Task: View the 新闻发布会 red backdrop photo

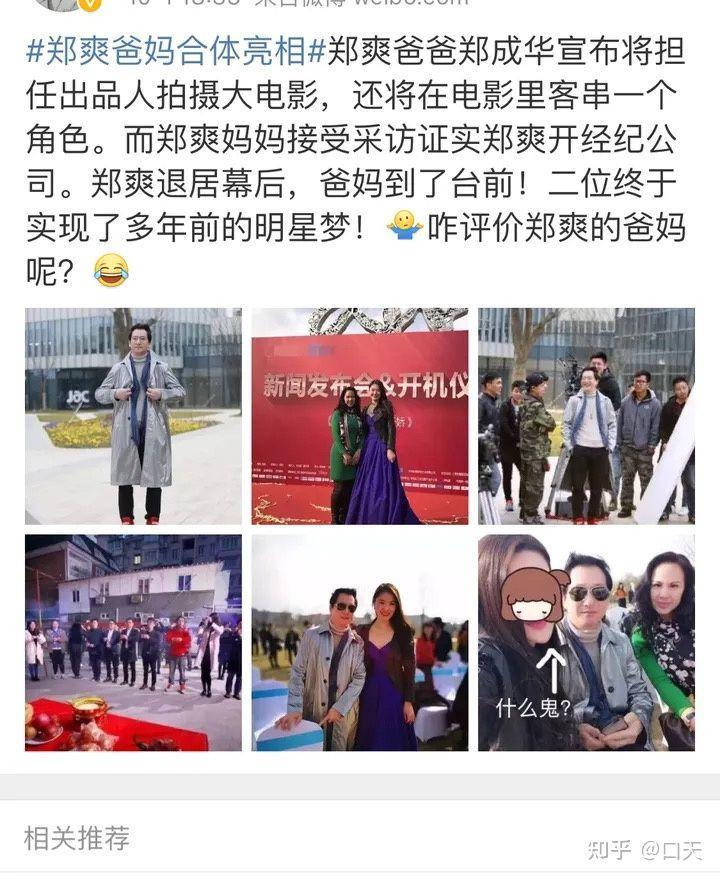Action: [359, 416]
